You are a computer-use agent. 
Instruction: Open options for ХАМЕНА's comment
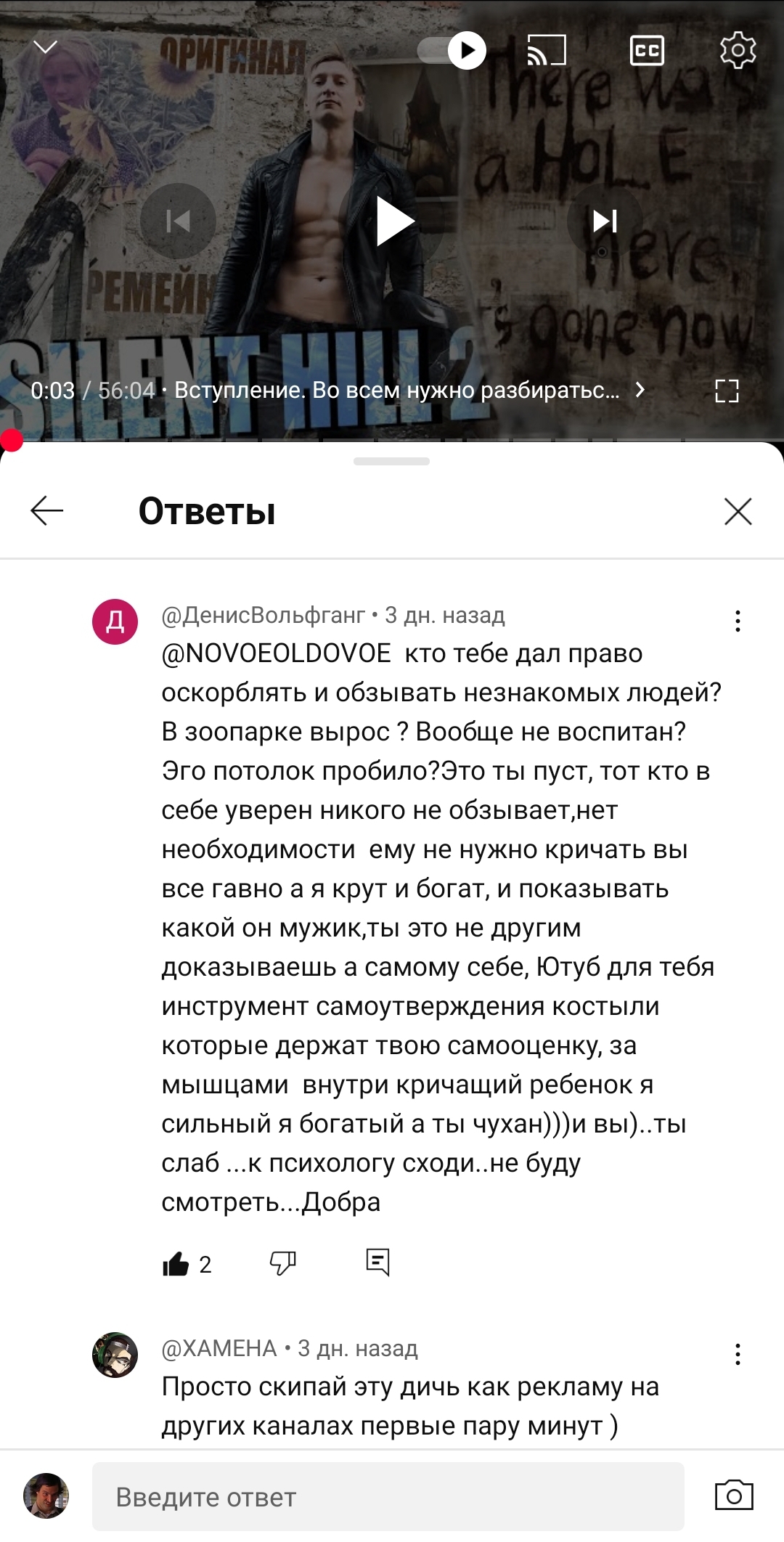(x=738, y=1354)
